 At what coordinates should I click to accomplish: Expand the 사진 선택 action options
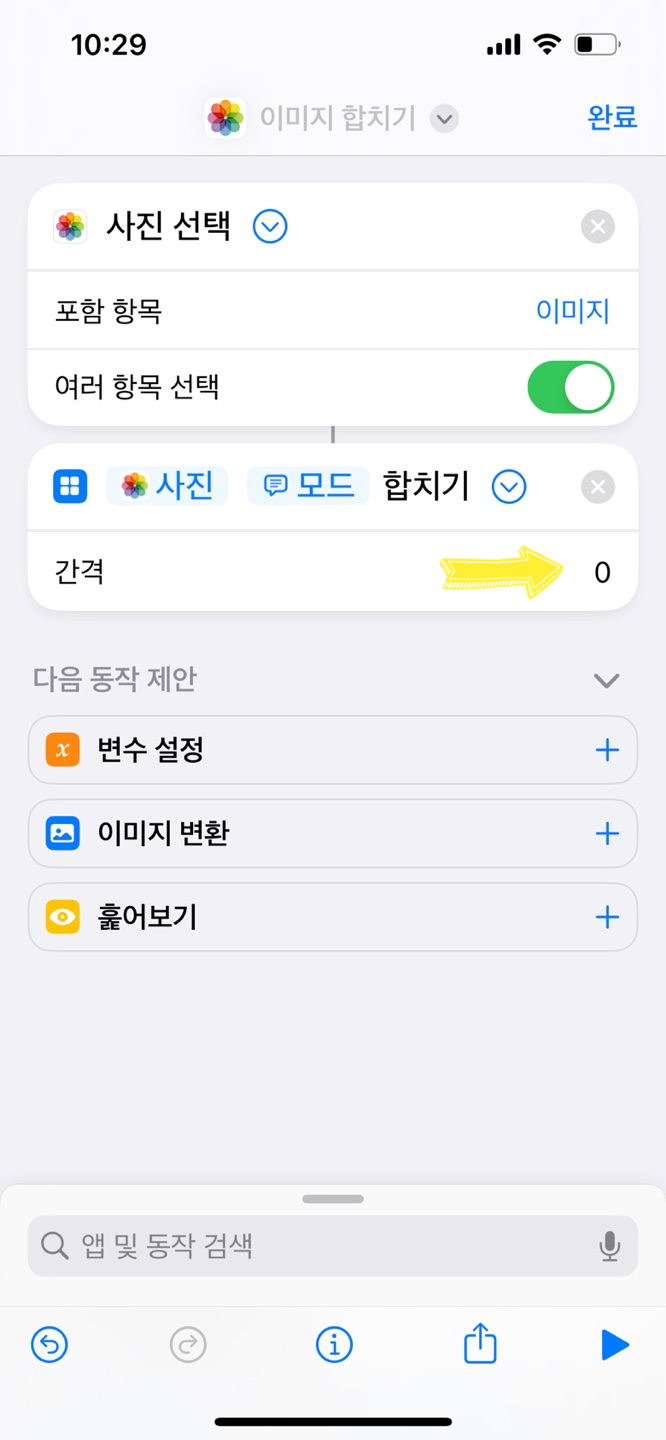(x=270, y=226)
